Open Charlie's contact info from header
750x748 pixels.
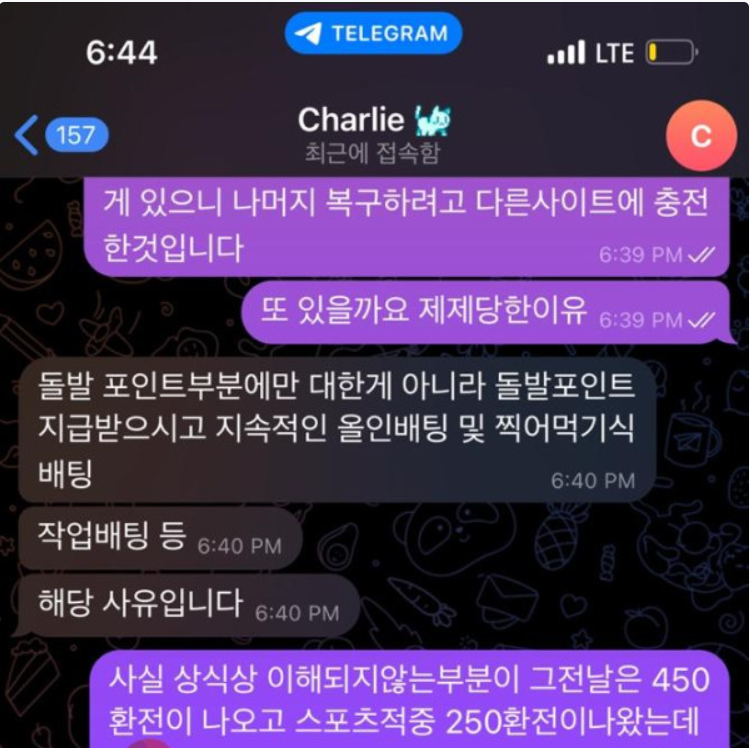(x=375, y=132)
